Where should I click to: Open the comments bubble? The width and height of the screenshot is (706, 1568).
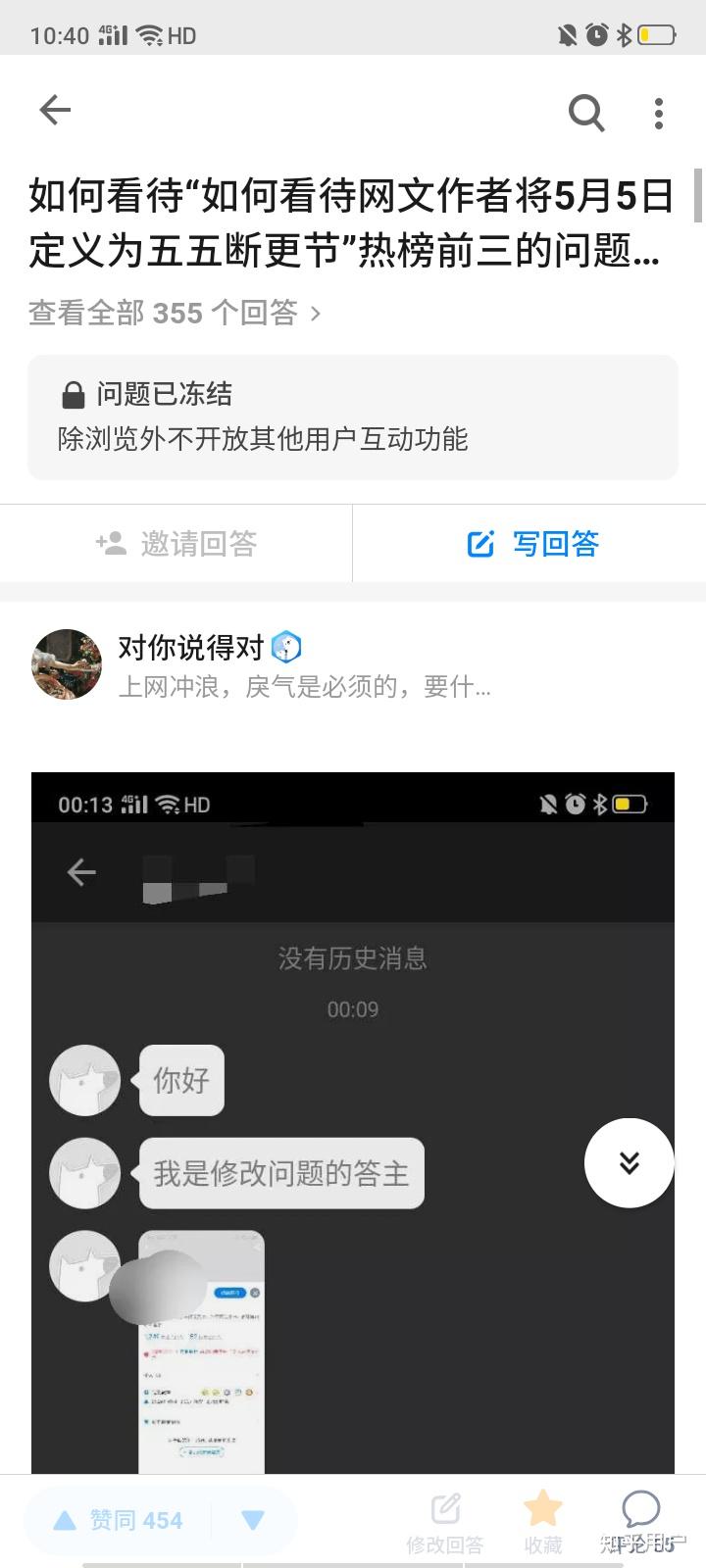[640, 1522]
